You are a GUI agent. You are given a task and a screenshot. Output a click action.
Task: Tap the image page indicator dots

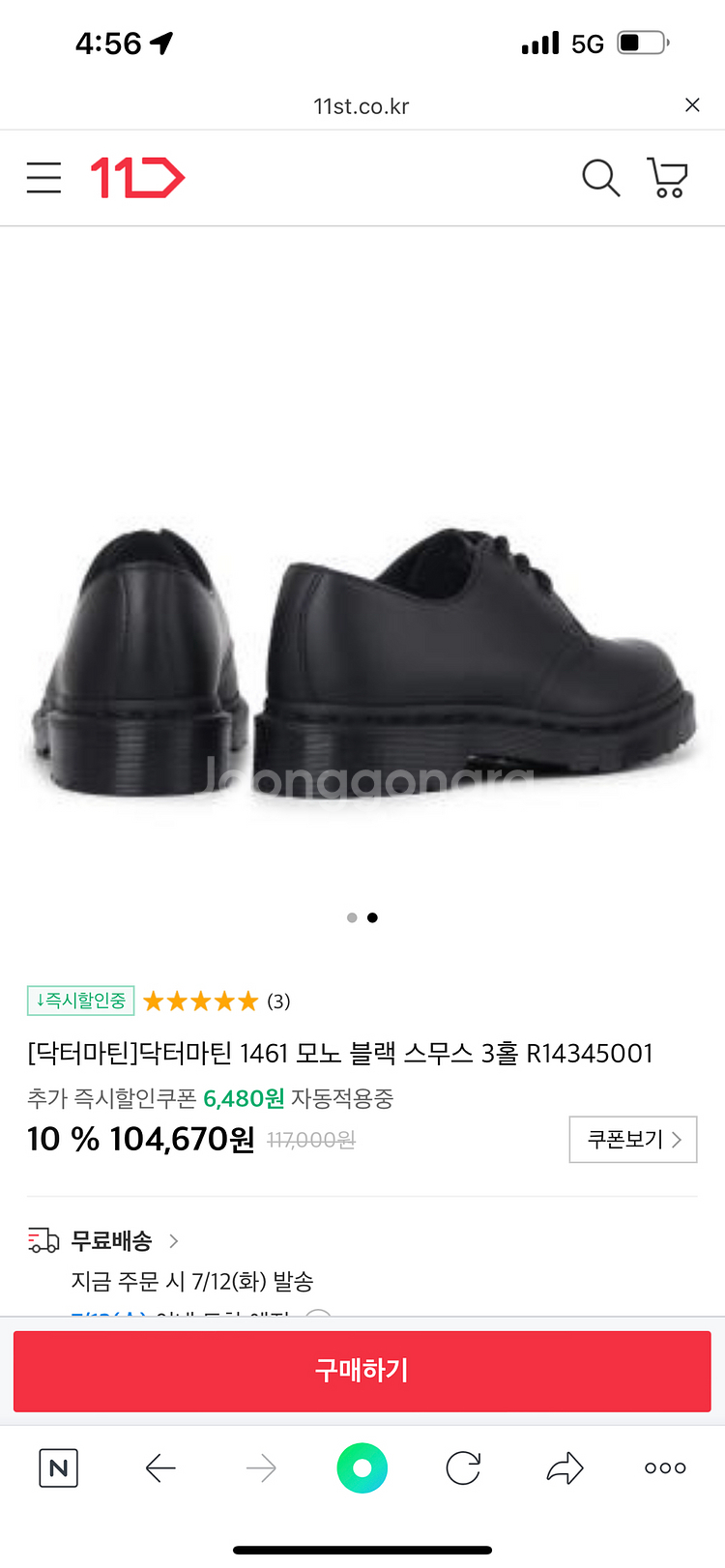point(362,917)
